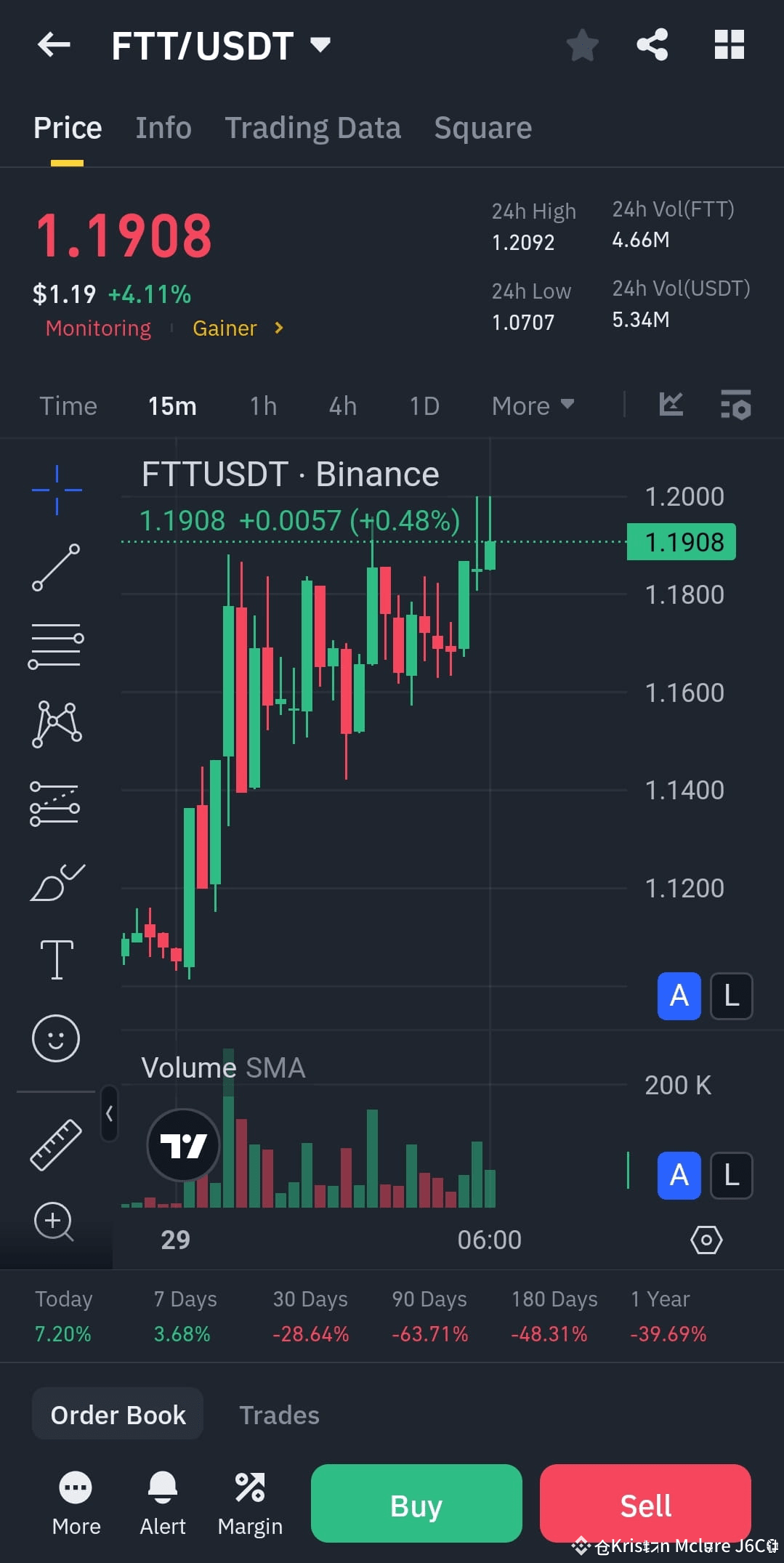Open the More timeframe dropdown
The width and height of the screenshot is (784, 1563).
click(533, 405)
